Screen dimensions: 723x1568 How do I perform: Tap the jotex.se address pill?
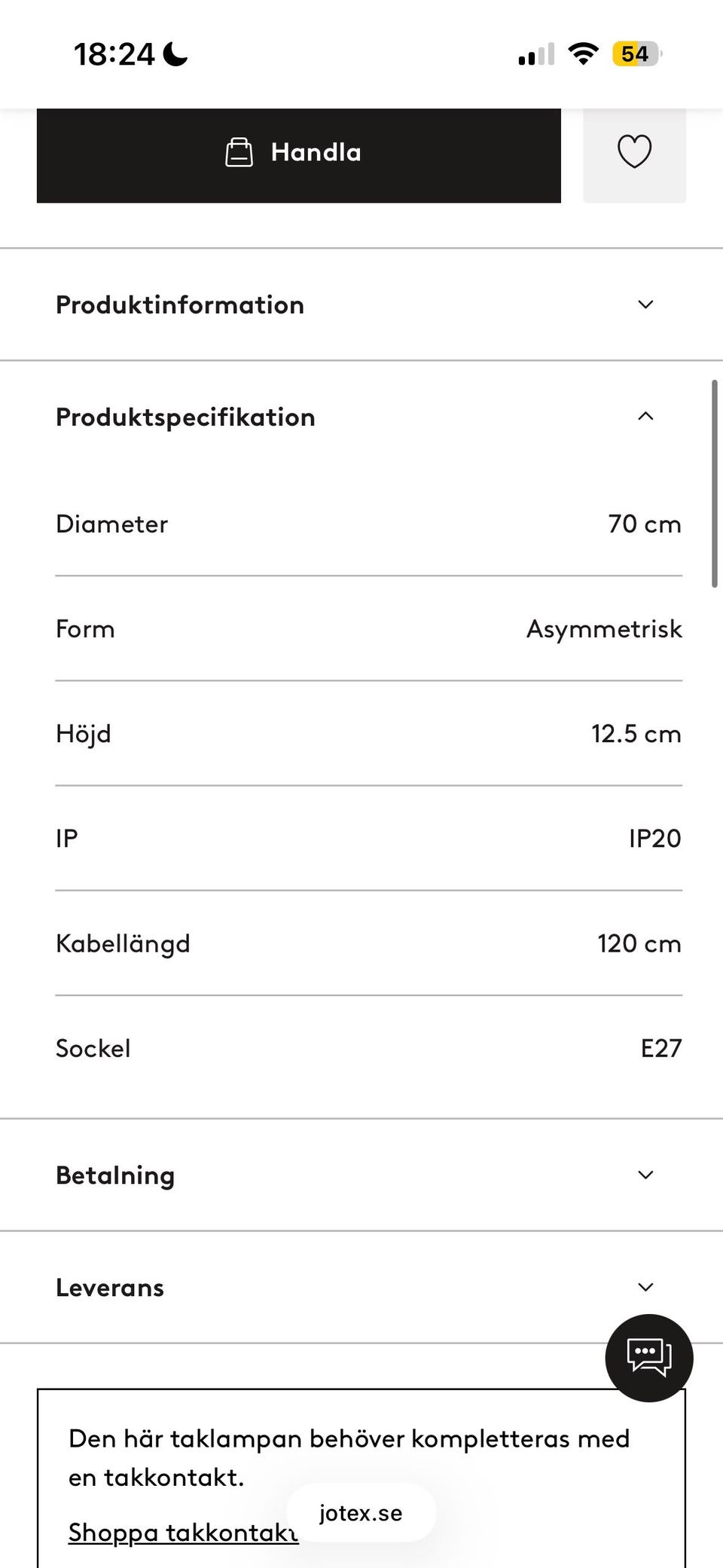(x=361, y=1513)
